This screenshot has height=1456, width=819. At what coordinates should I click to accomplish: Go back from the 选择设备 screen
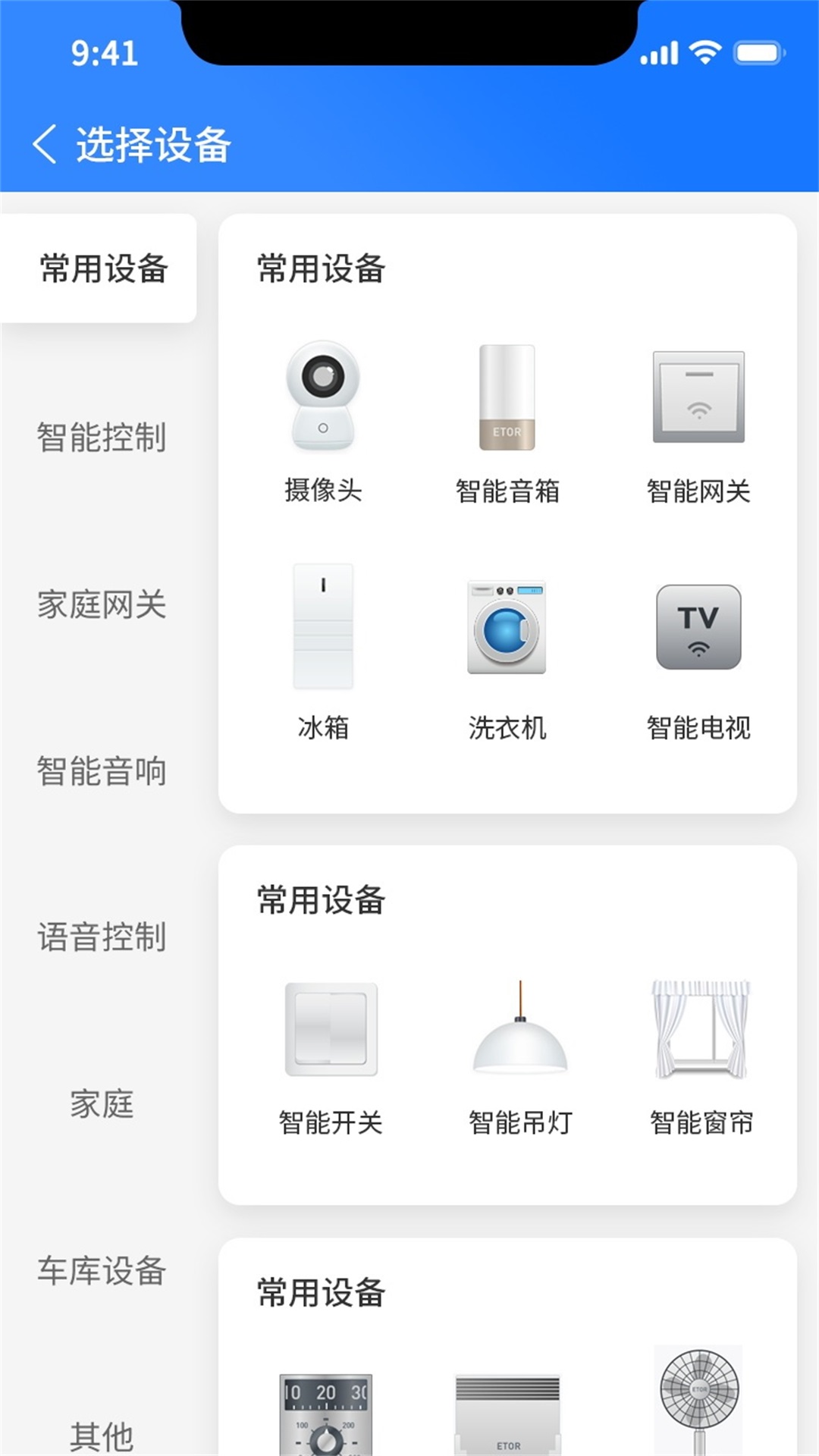(x=45, y=144)
